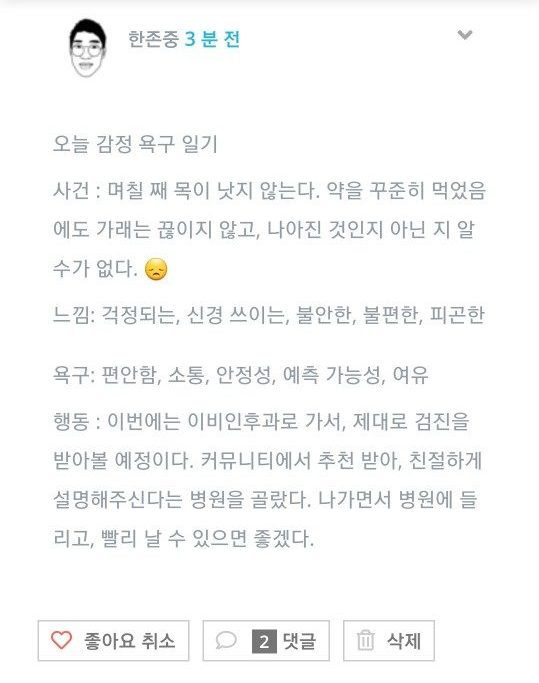
Task: Open 한존중's profile picture
Action: click(x=88, y=48)
